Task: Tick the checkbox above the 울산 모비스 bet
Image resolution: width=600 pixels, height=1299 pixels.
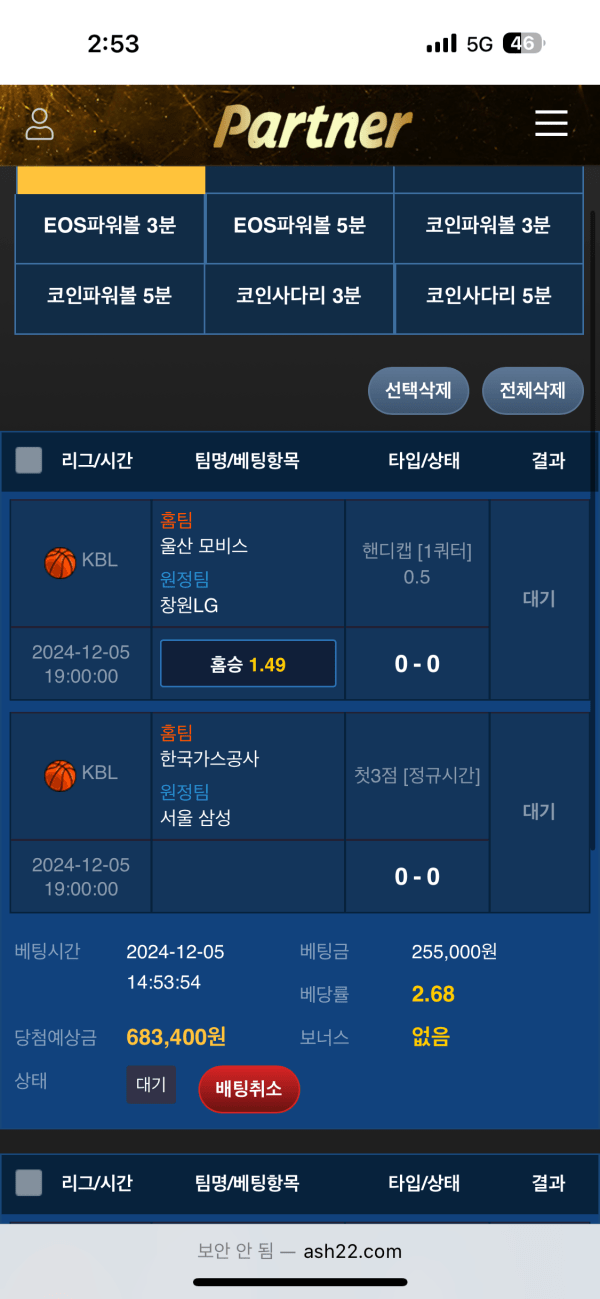Action: tap(29, 460)
